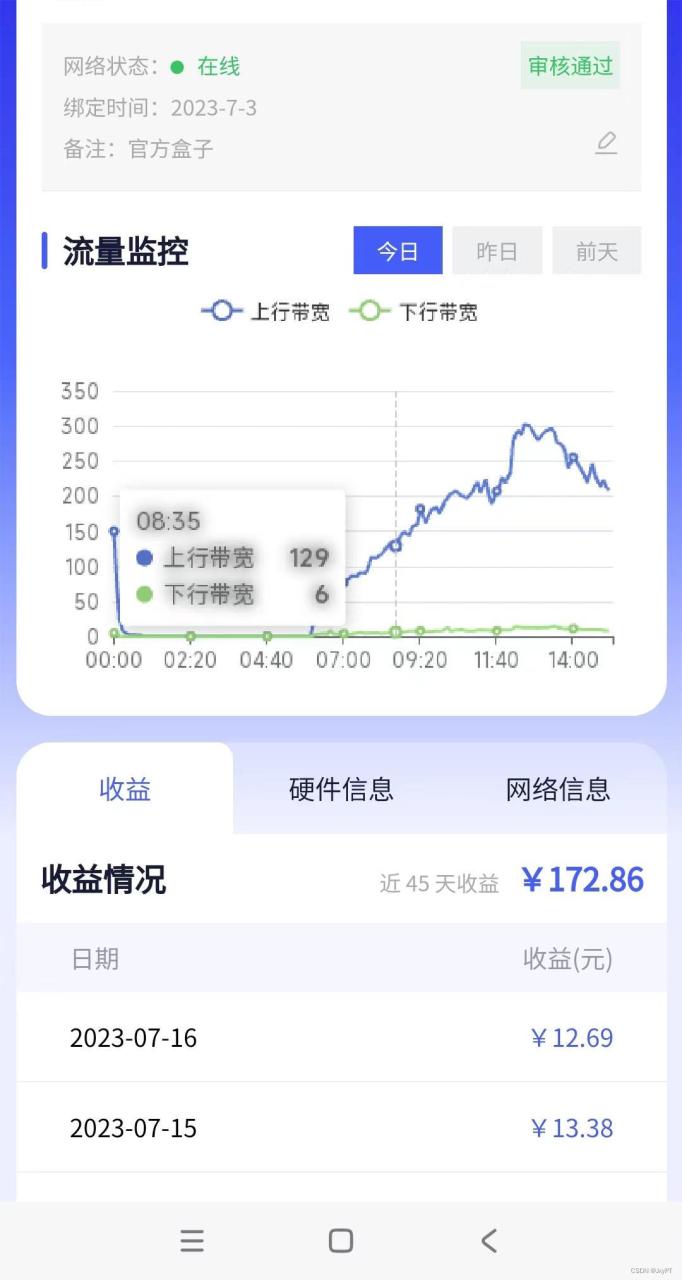Open the 网络信息 tab
682x1280 pixels.
[557, 789]
